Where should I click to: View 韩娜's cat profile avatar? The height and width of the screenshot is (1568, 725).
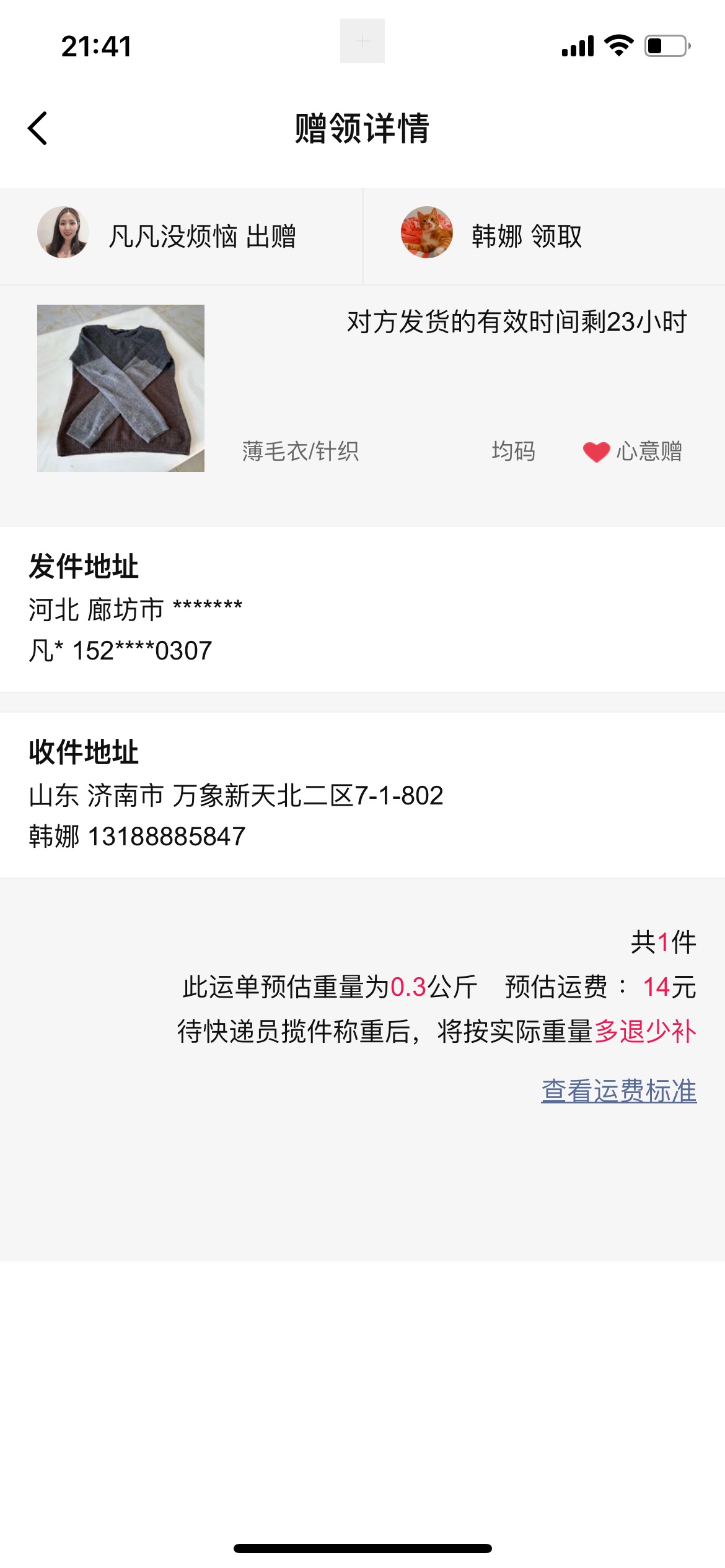[x=426, y=232]
